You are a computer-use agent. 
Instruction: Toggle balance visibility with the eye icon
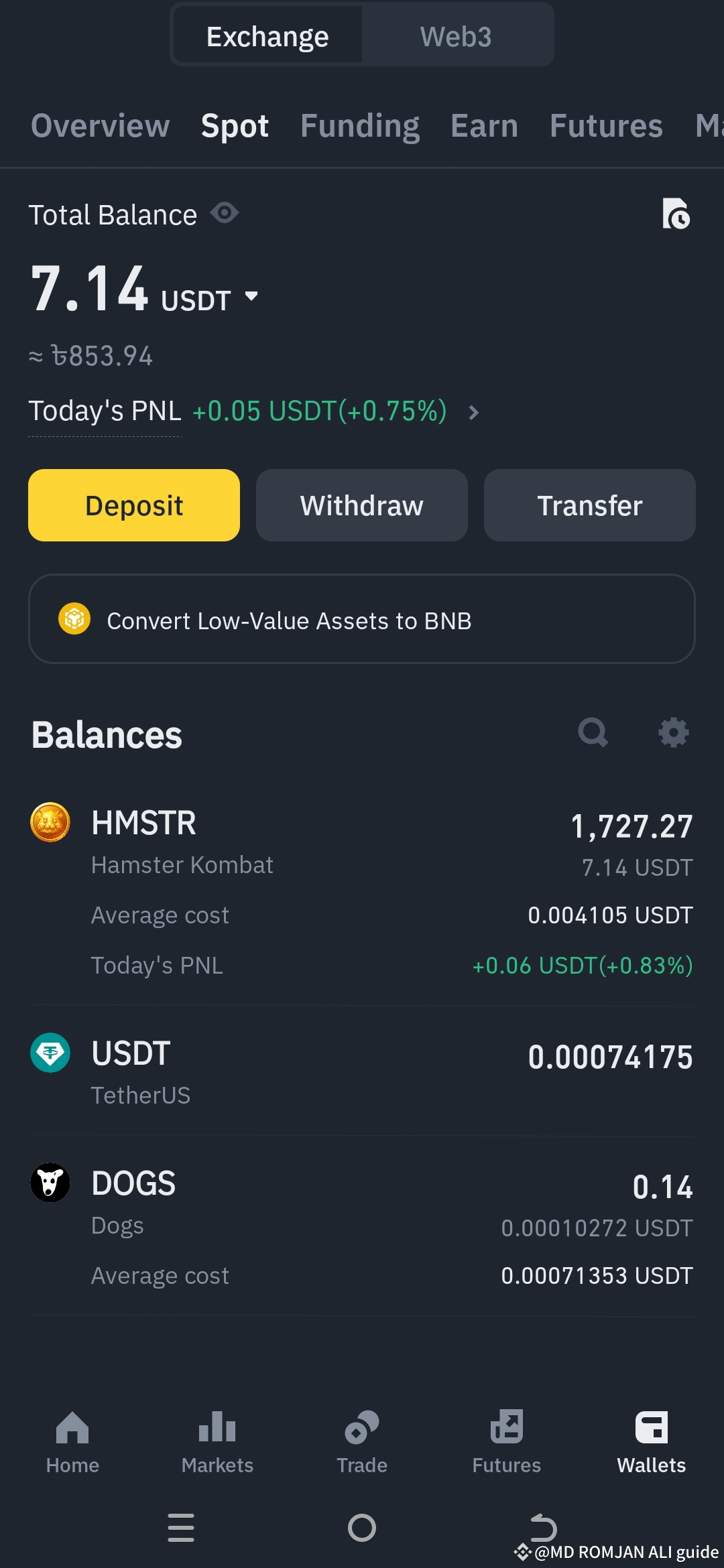pyautogui.click(x=224, y=213)
